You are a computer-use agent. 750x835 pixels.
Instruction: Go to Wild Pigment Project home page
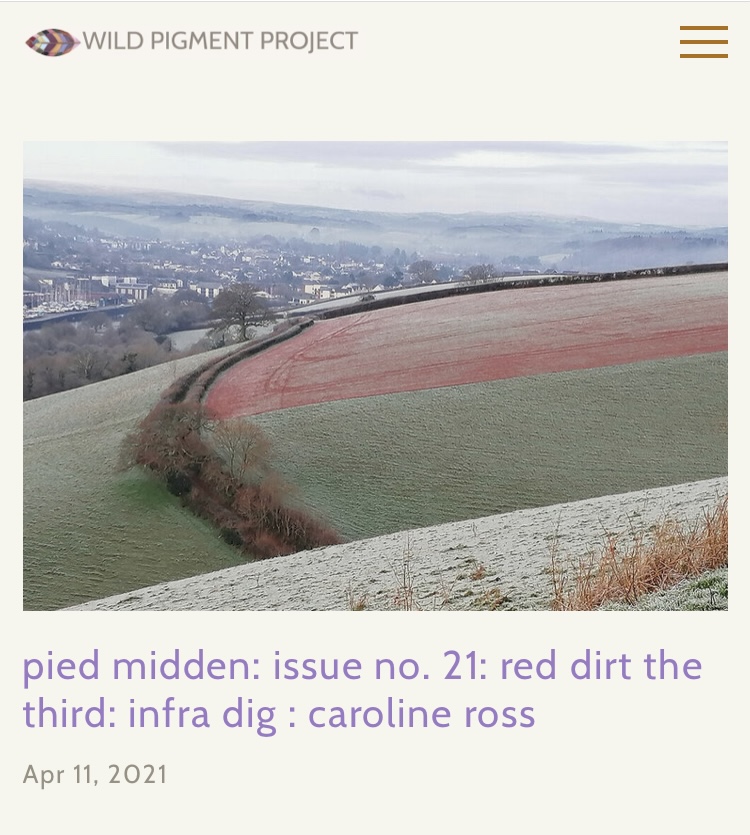(192, 41)
